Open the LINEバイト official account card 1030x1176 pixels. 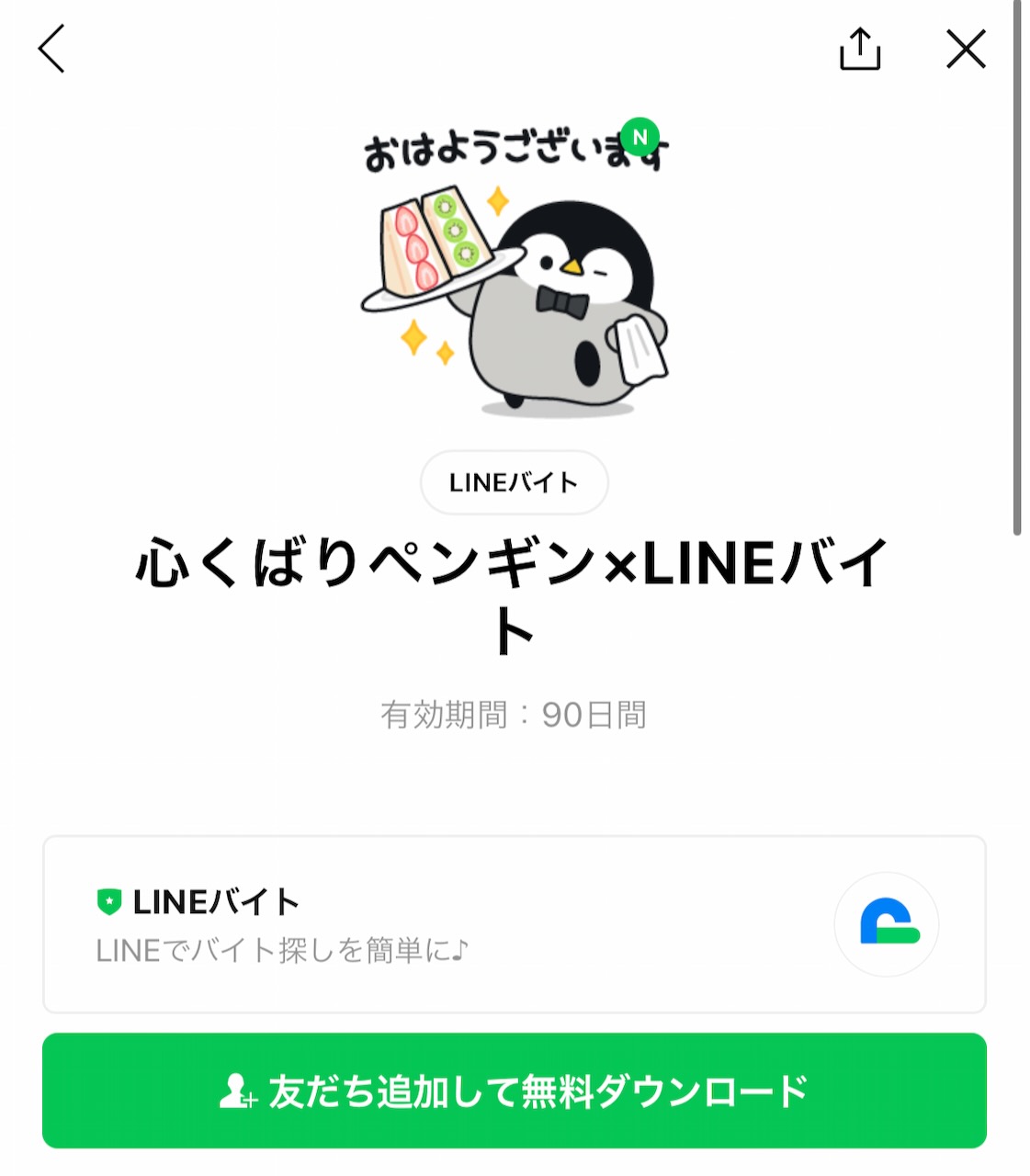[x=514, y=924]
